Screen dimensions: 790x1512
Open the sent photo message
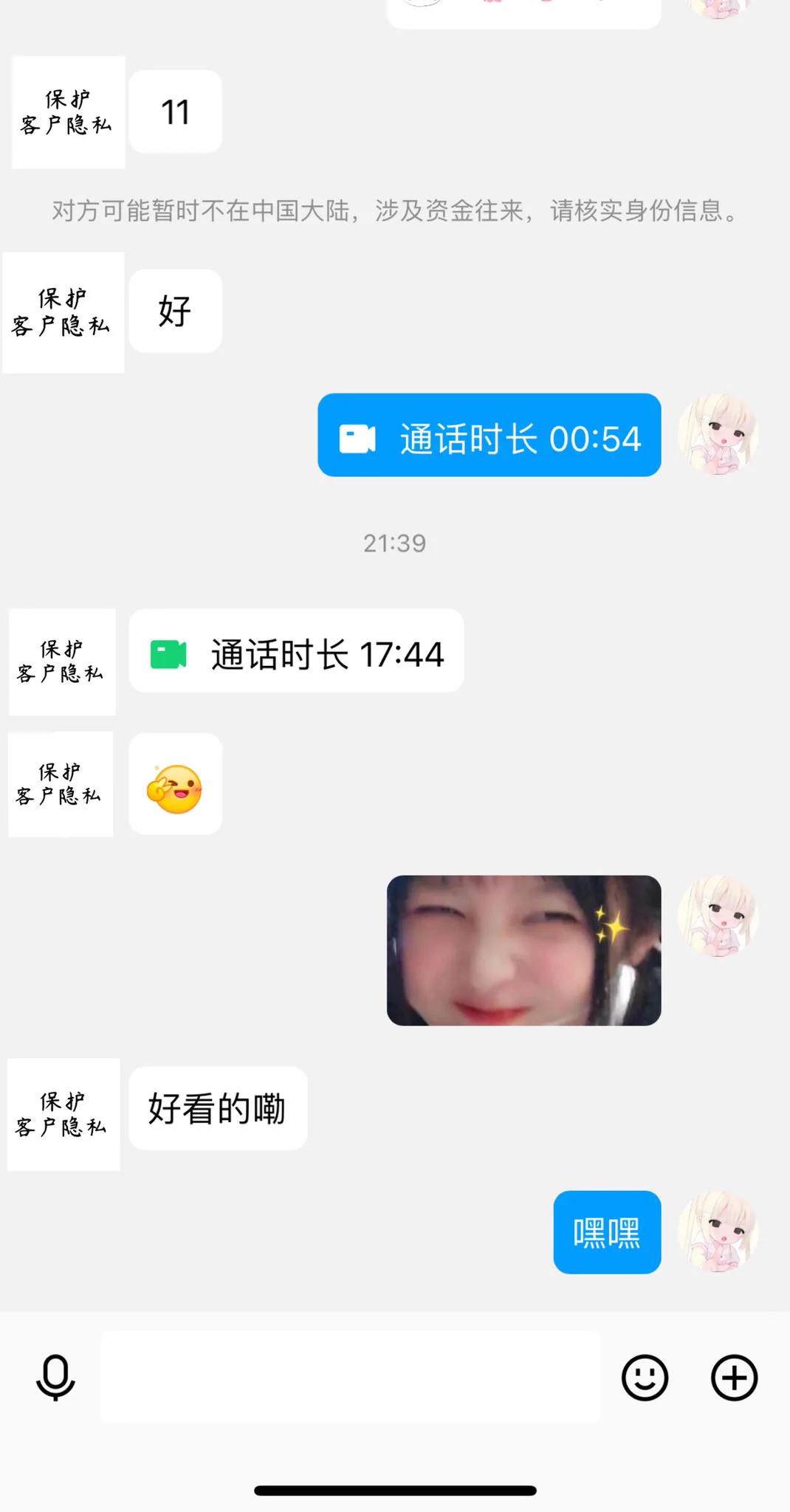pos(523,951)
